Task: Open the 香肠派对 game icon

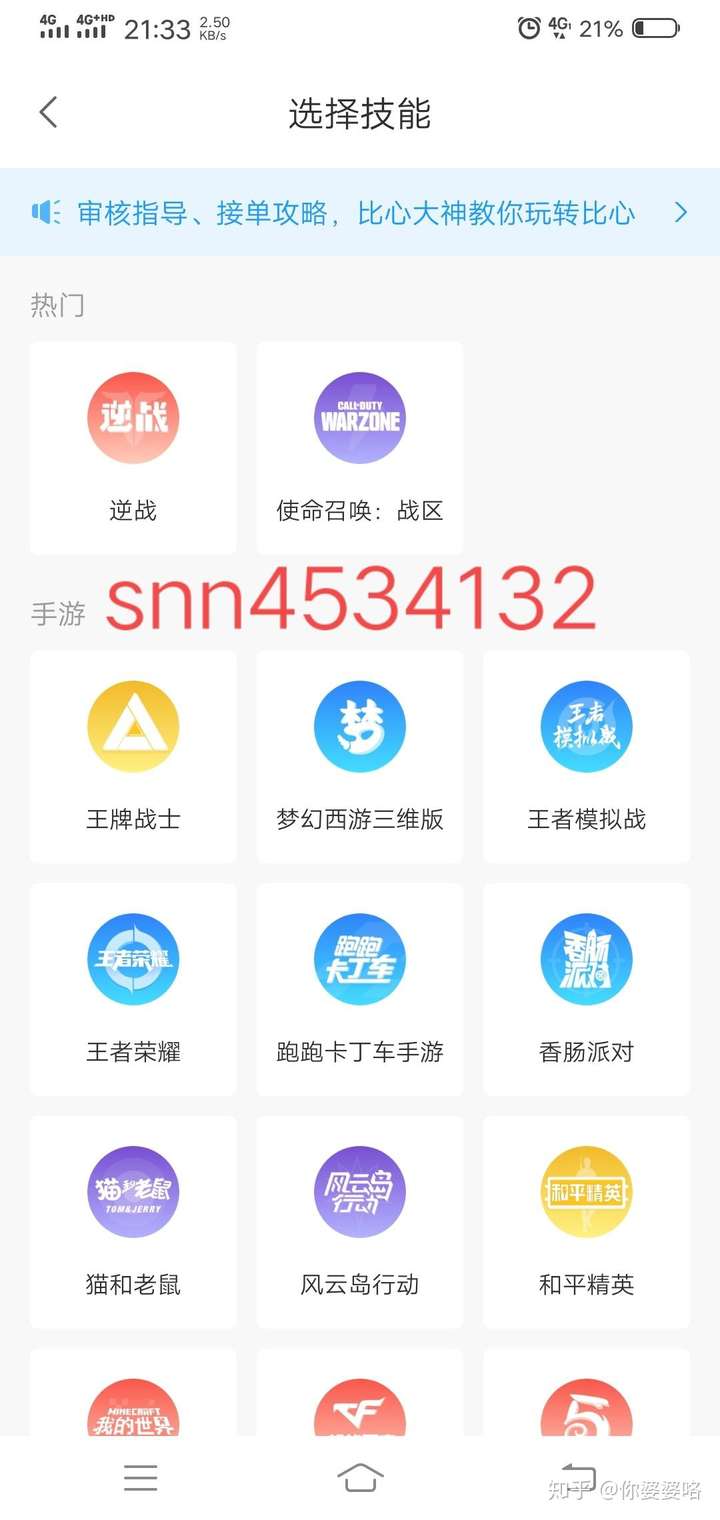Action: 586,958
